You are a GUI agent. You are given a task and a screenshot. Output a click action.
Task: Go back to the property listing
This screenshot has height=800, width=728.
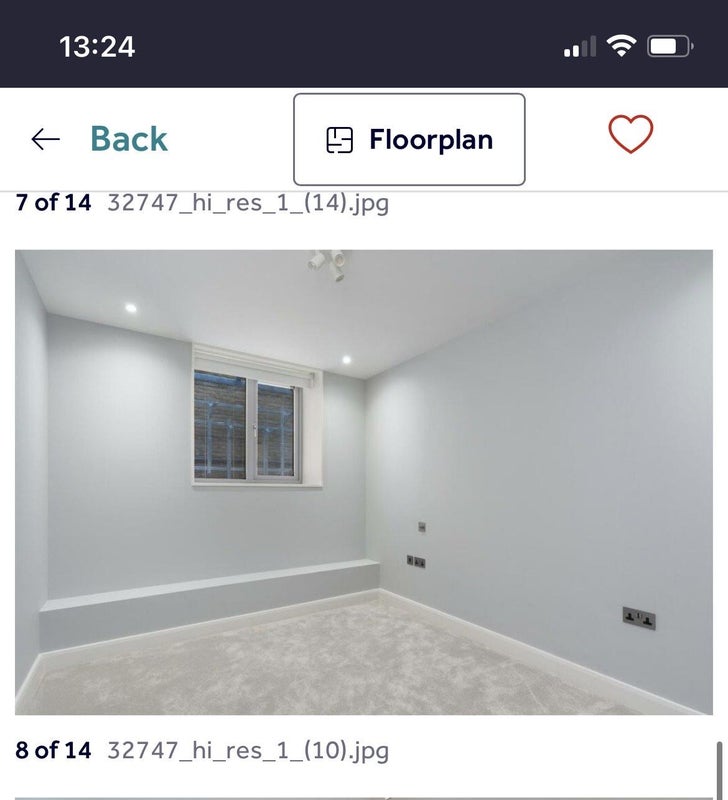[x=100, y=139]
